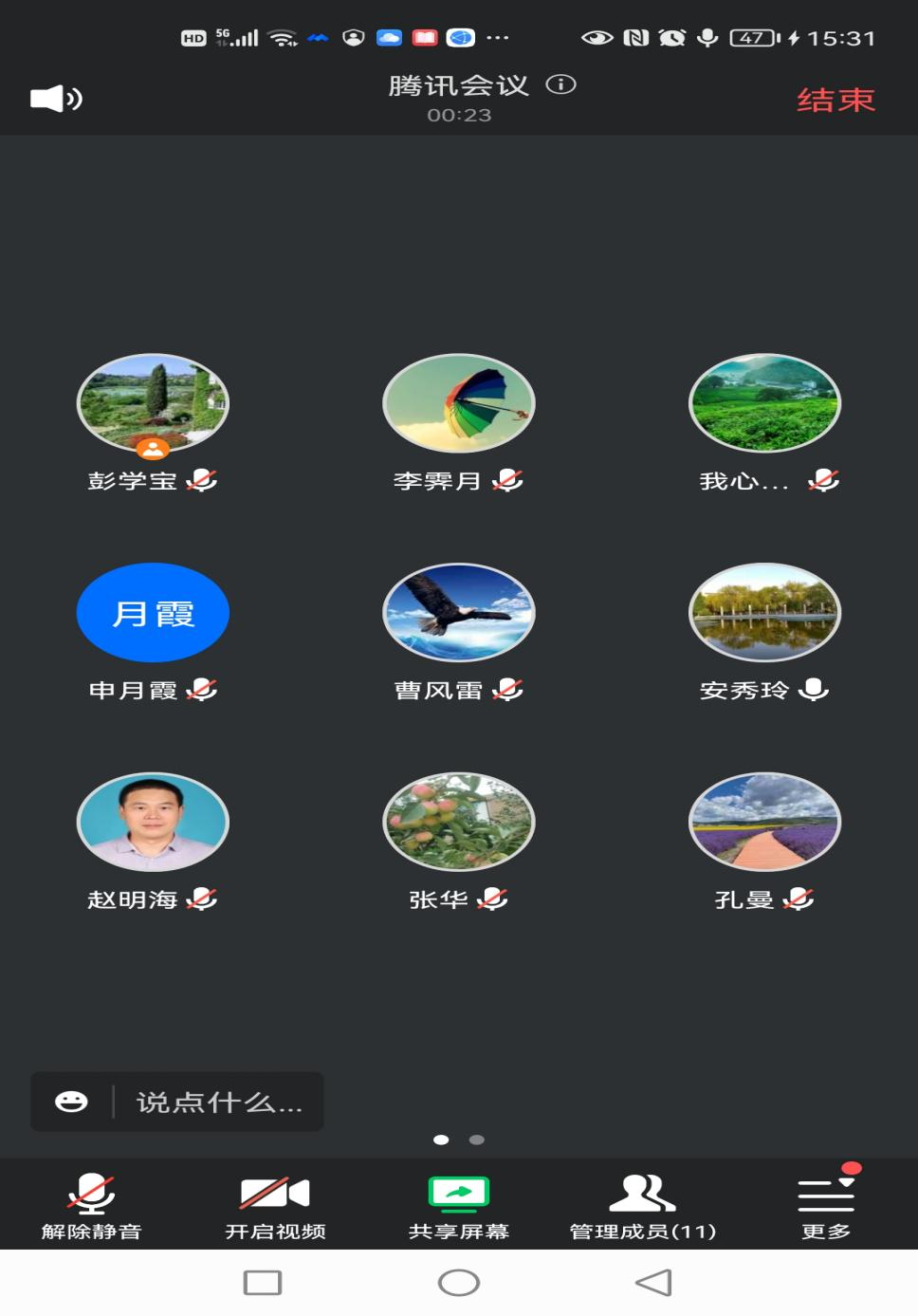Turn on camera with 开启视频

pos(275,1205)
